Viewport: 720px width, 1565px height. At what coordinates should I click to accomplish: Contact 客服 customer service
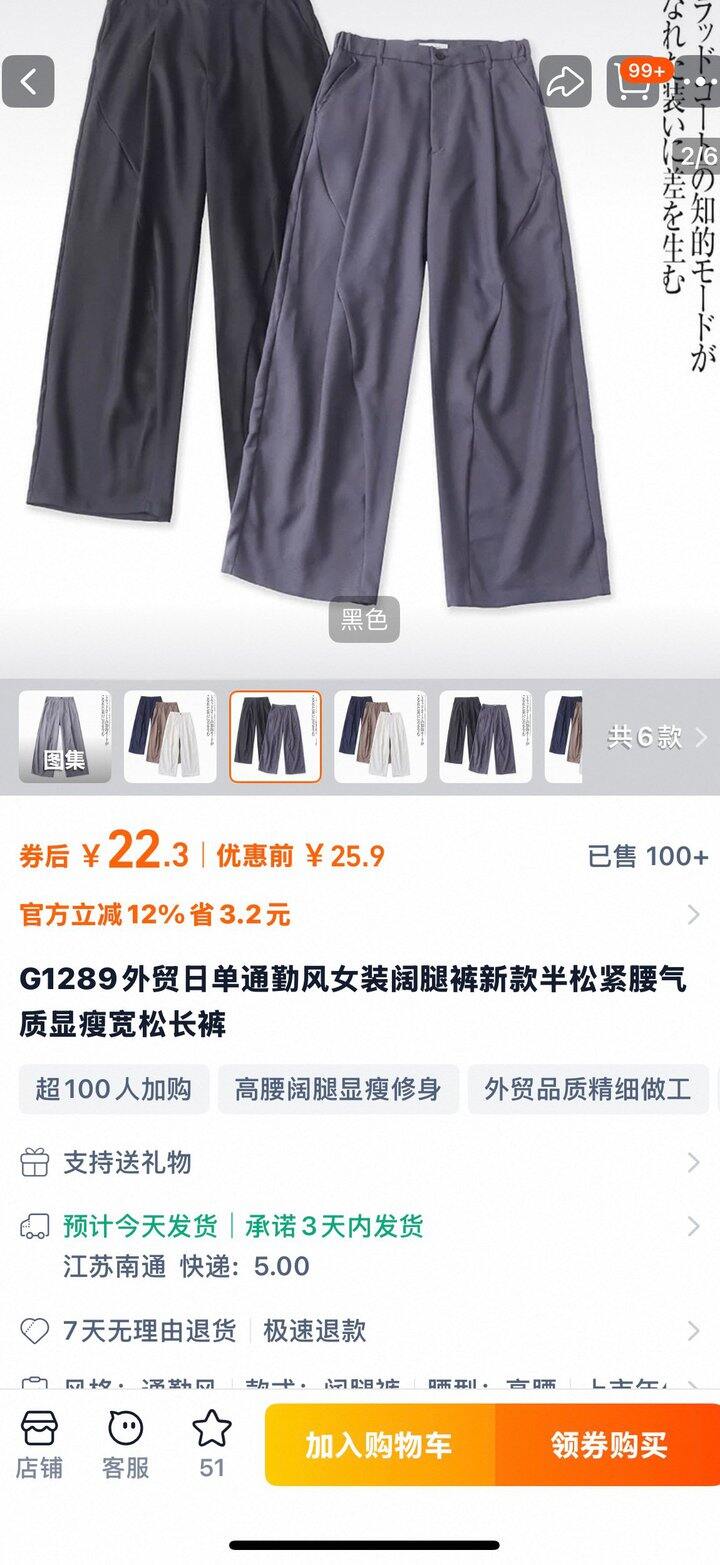(x=125, y=1445)
